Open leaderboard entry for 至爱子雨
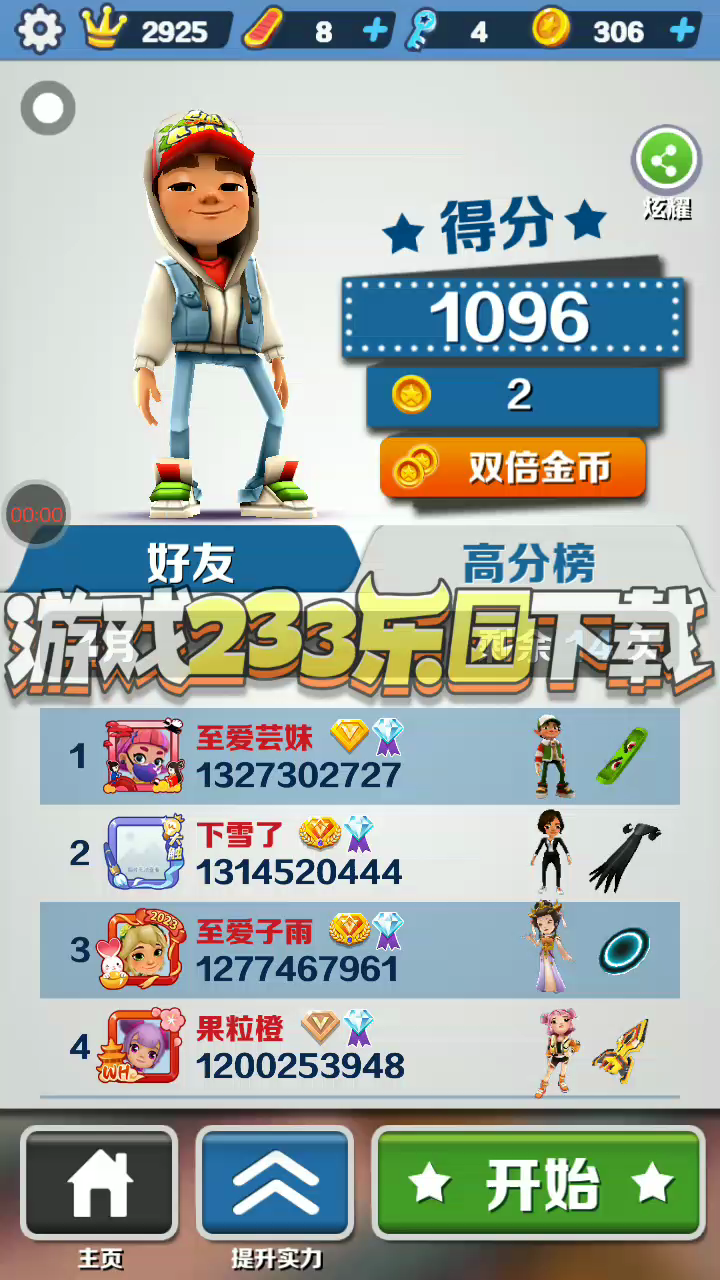Screen dimensions: 720x1280 point(360,950)
